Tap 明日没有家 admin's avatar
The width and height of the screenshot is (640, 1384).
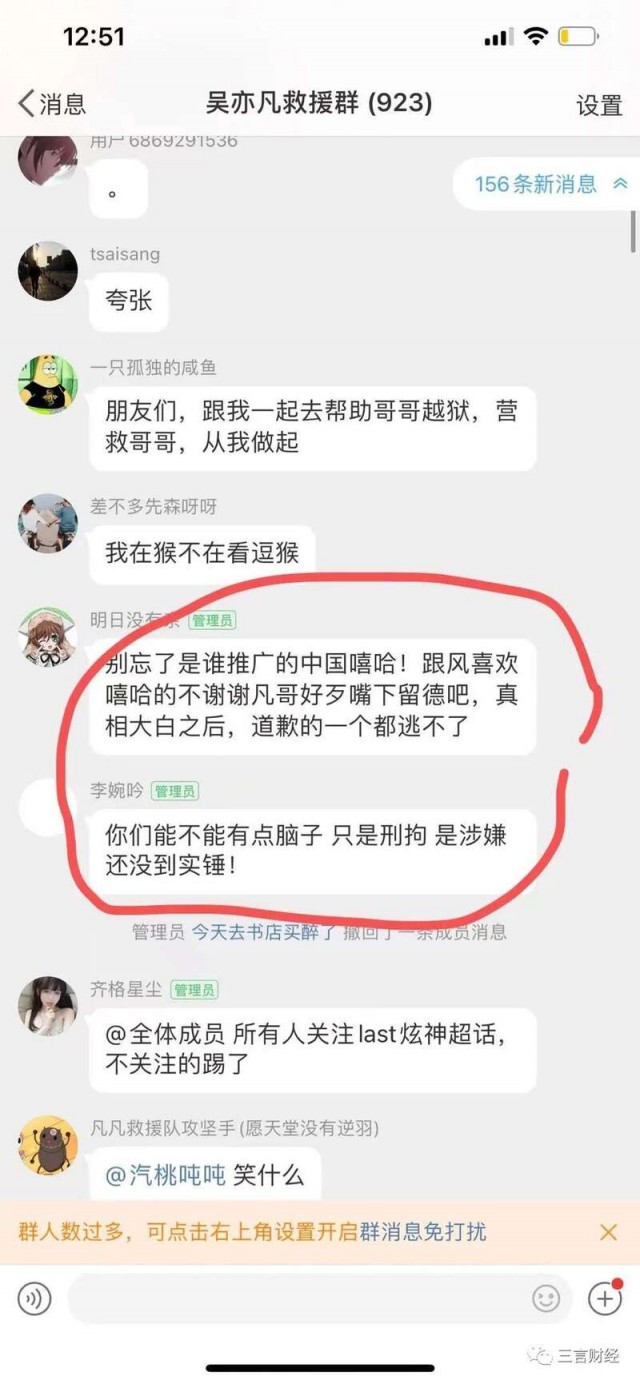pyautogui.click(x=47, y=636)
